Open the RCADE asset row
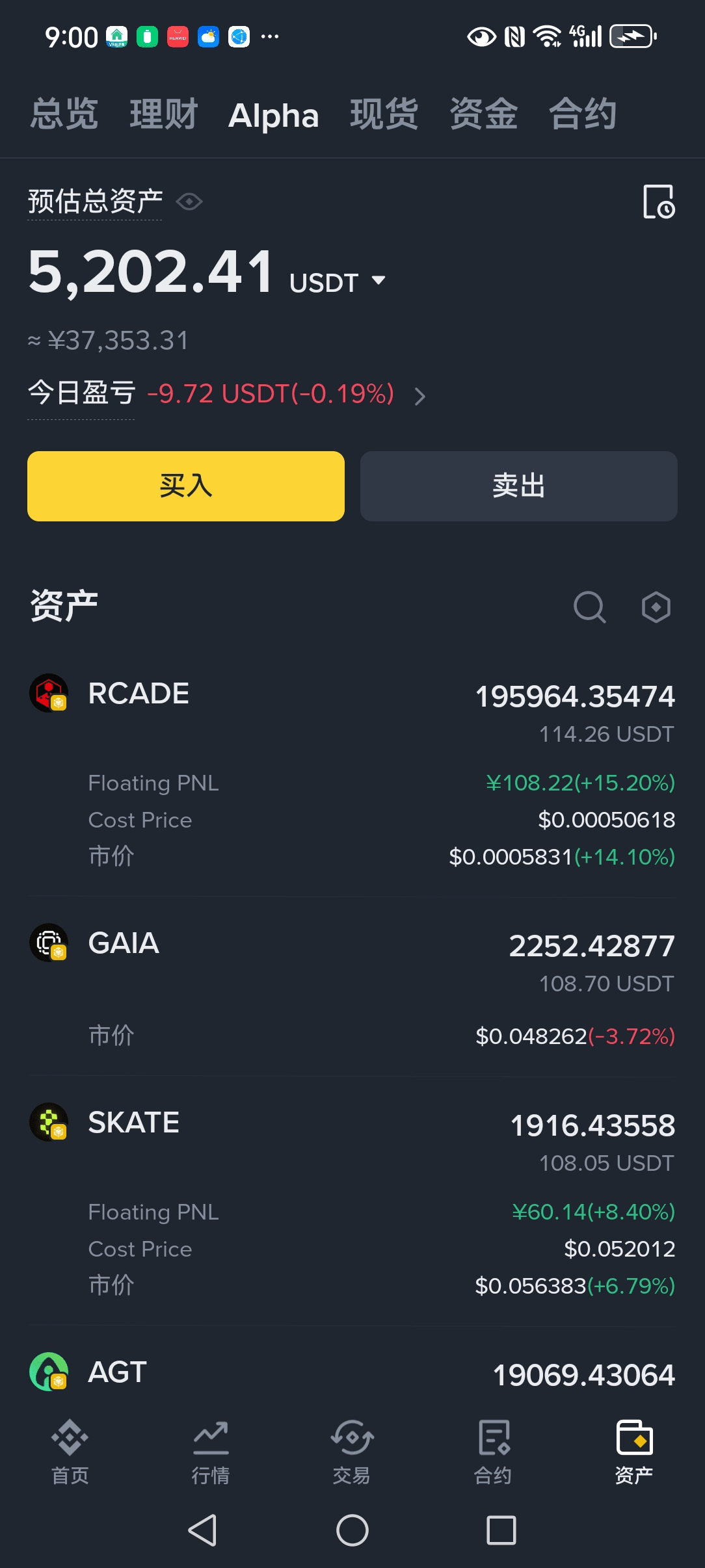Screen dimensions: 705x1568 [x=352, y=773]
